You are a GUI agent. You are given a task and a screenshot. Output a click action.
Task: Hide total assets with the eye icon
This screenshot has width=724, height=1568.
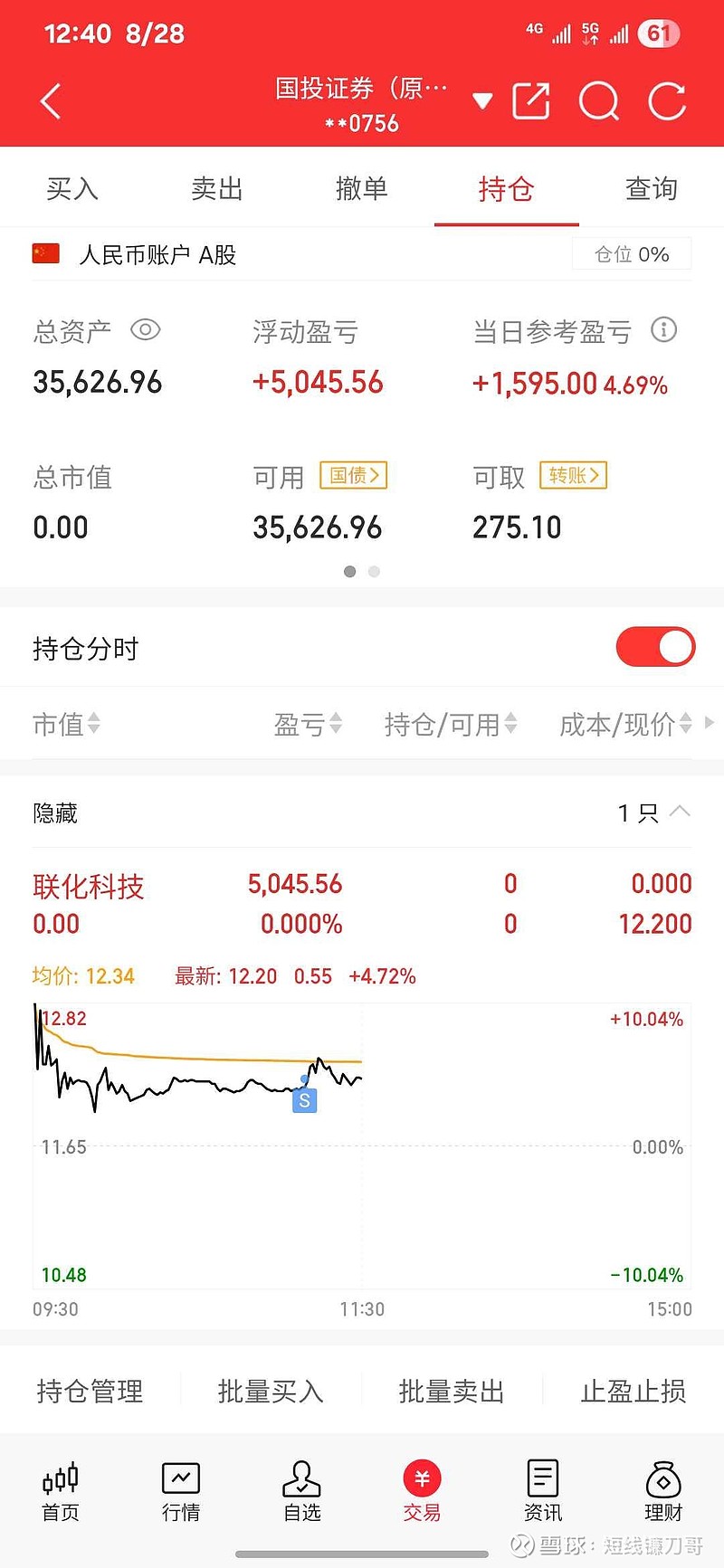coord(145,330)
